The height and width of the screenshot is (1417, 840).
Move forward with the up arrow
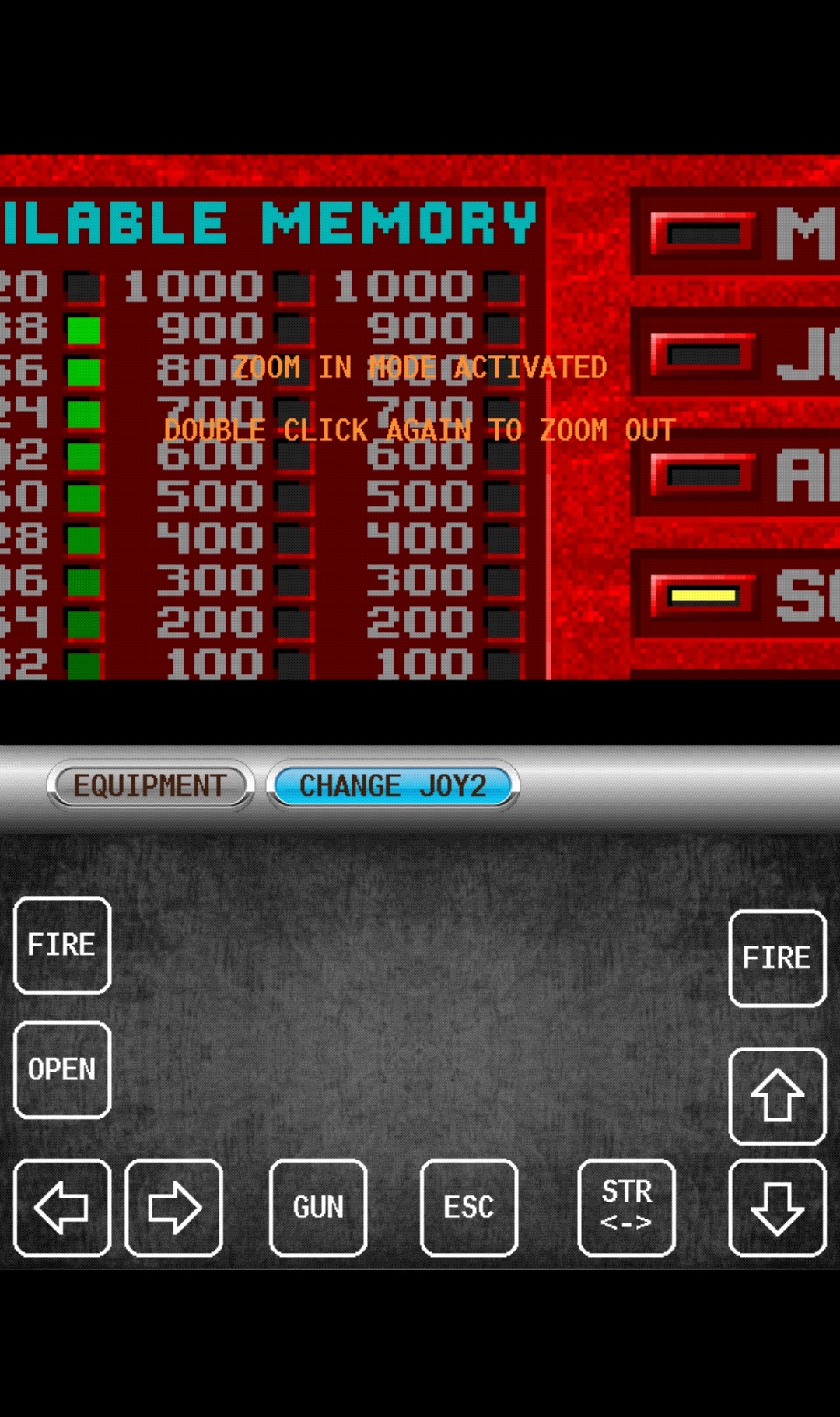(776, 1096)
